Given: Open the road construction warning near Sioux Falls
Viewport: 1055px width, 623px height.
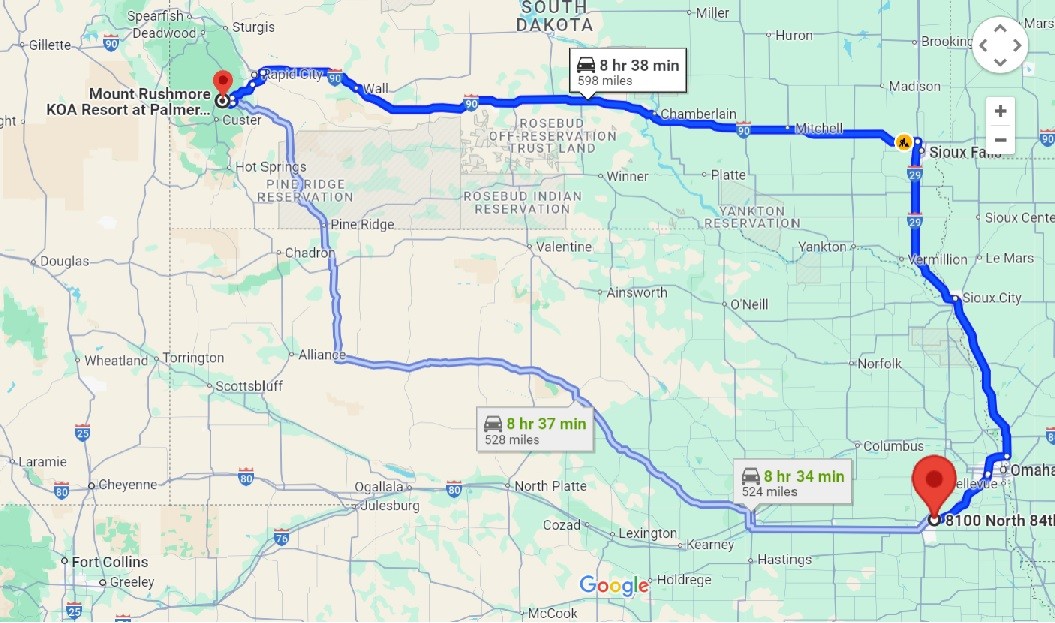Looking at the screenshot, I should [903, 142].
